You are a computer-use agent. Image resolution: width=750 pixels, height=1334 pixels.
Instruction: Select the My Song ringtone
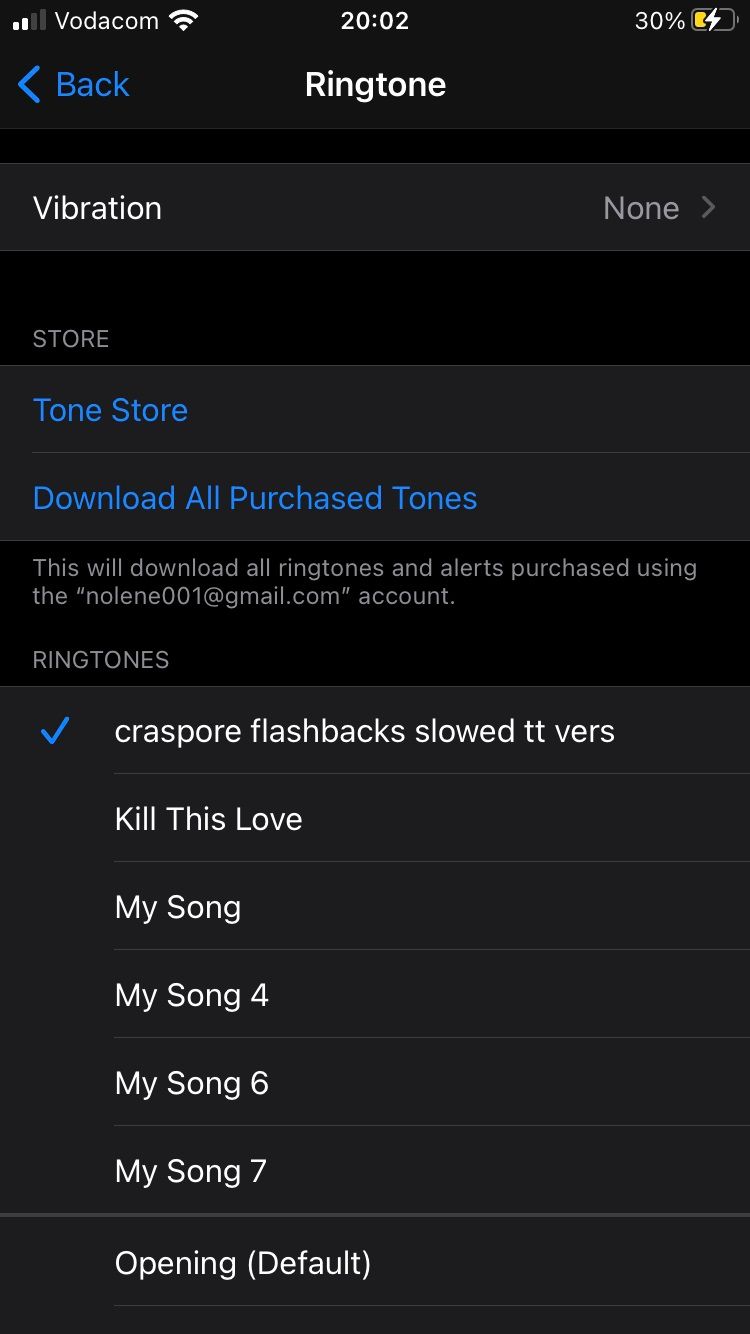[178, 907]
